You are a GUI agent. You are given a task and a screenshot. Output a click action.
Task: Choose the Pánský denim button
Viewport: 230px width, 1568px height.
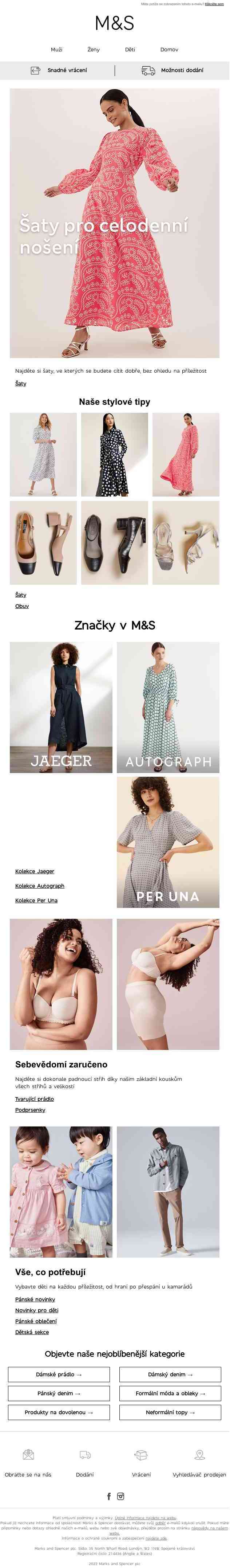coord(59,1393)
